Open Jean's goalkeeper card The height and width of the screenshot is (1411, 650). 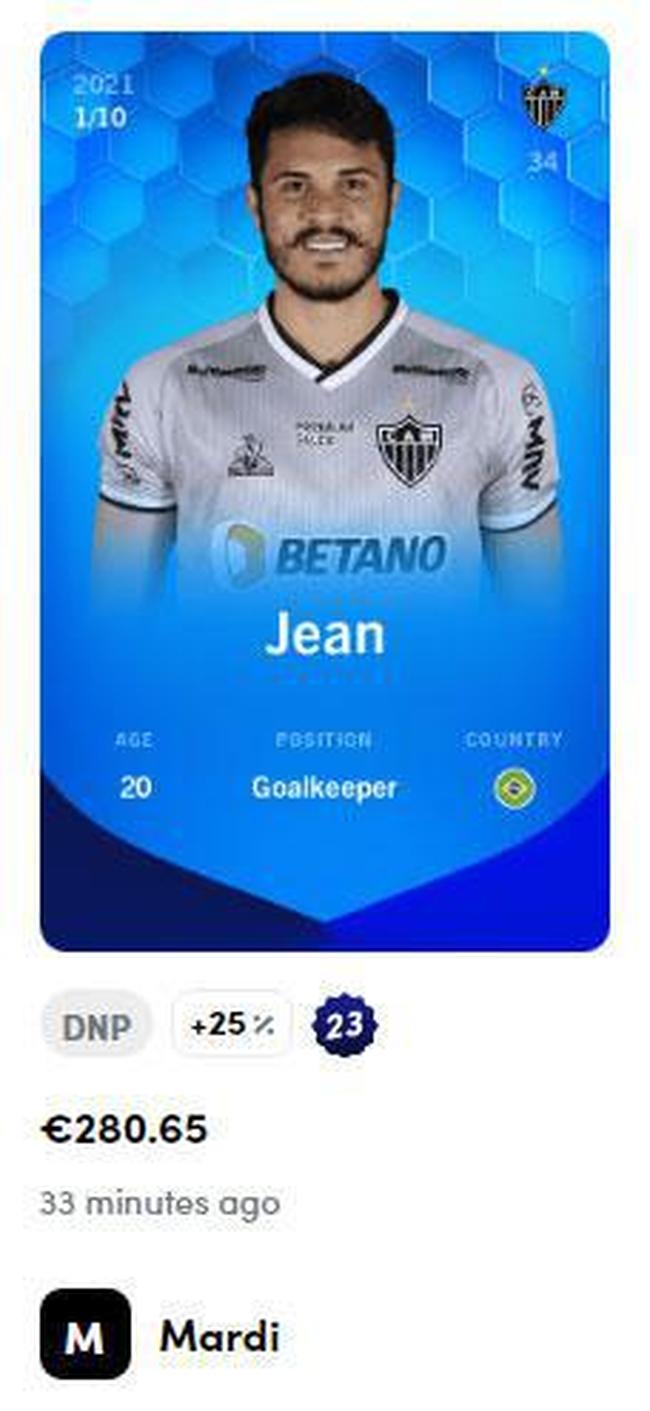(x=324, y=490)
